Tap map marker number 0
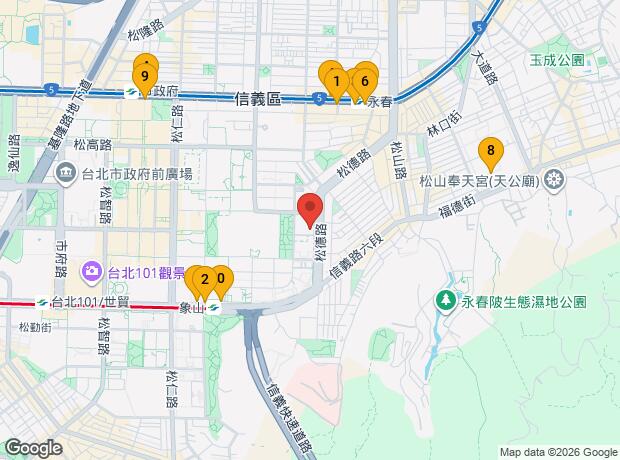This screenshot has height=460, width=620. pyautogui.click(x=221, y=280)
